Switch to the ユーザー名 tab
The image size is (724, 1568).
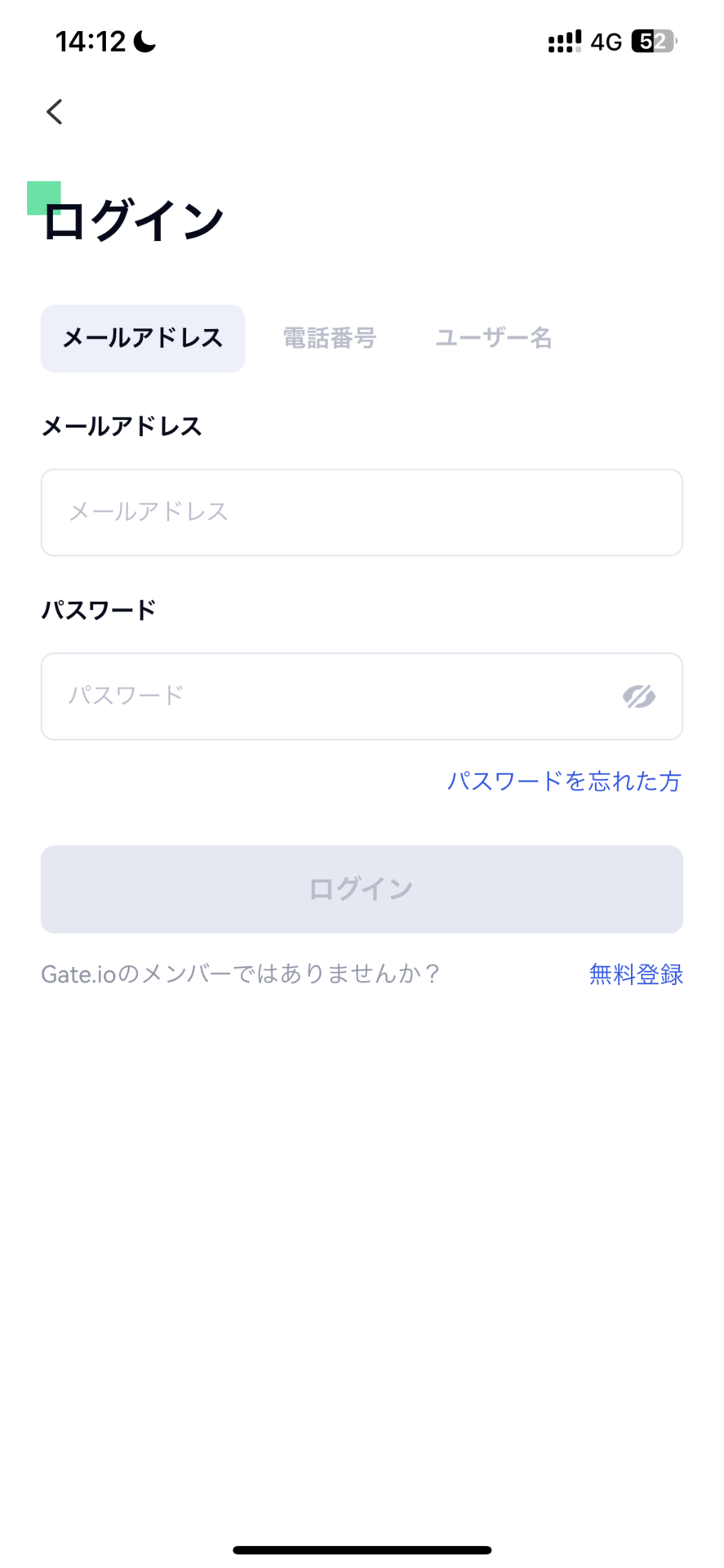point(494,338)
